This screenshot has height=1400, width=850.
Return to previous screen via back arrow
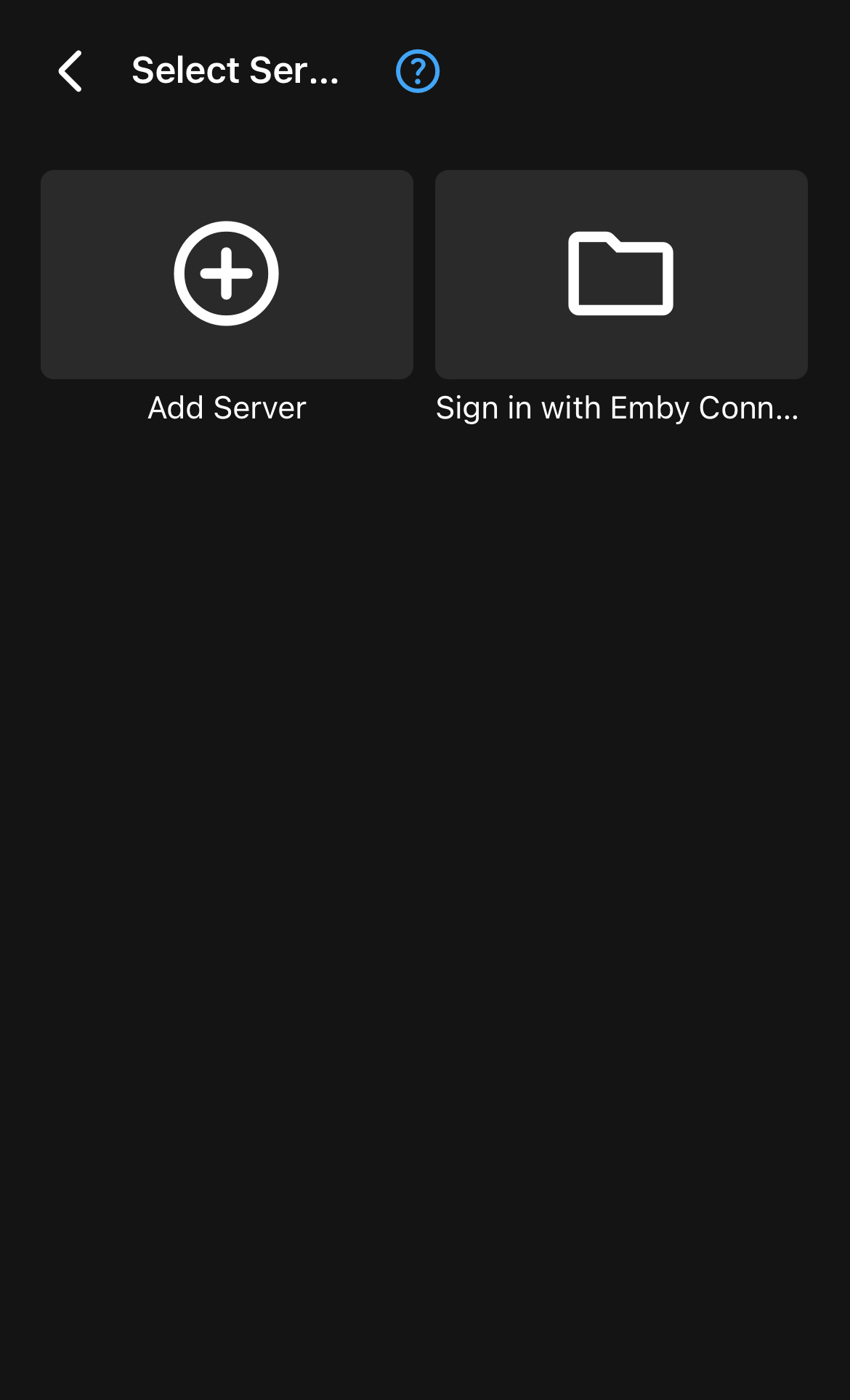70,70
